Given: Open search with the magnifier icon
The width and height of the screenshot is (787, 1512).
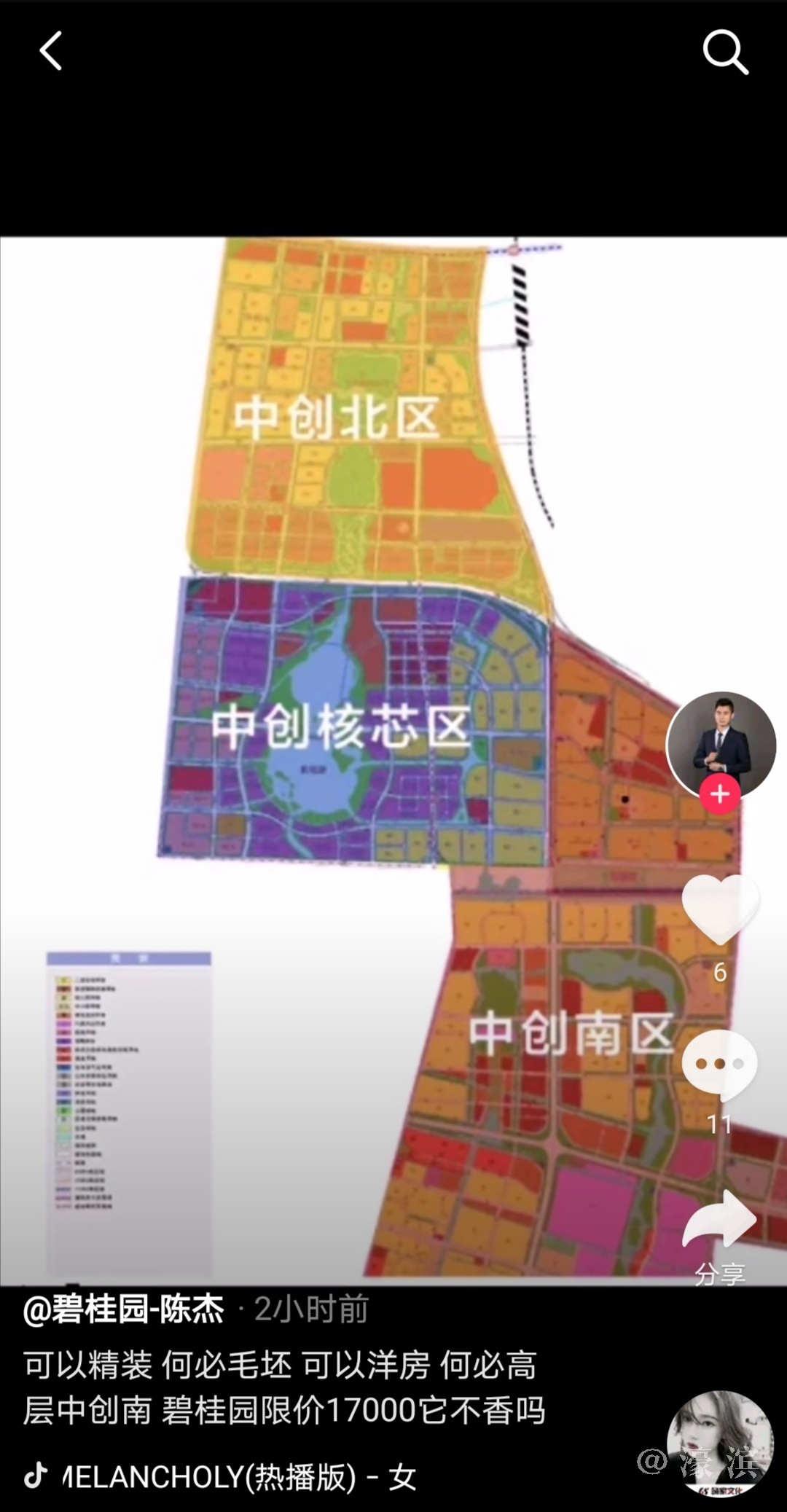Looking at the screenshot, I should click(x=725, y=52).
